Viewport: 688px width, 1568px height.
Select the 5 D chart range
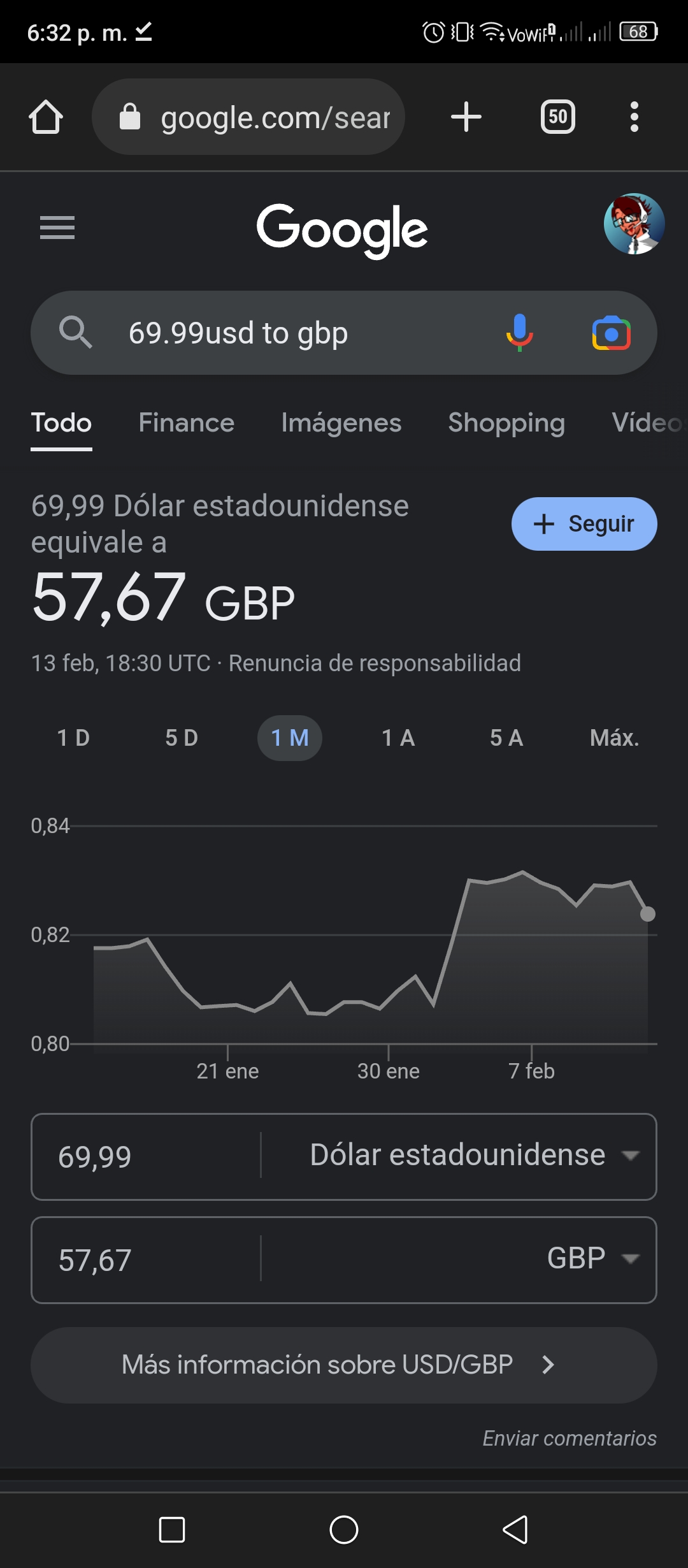(182, 738)
